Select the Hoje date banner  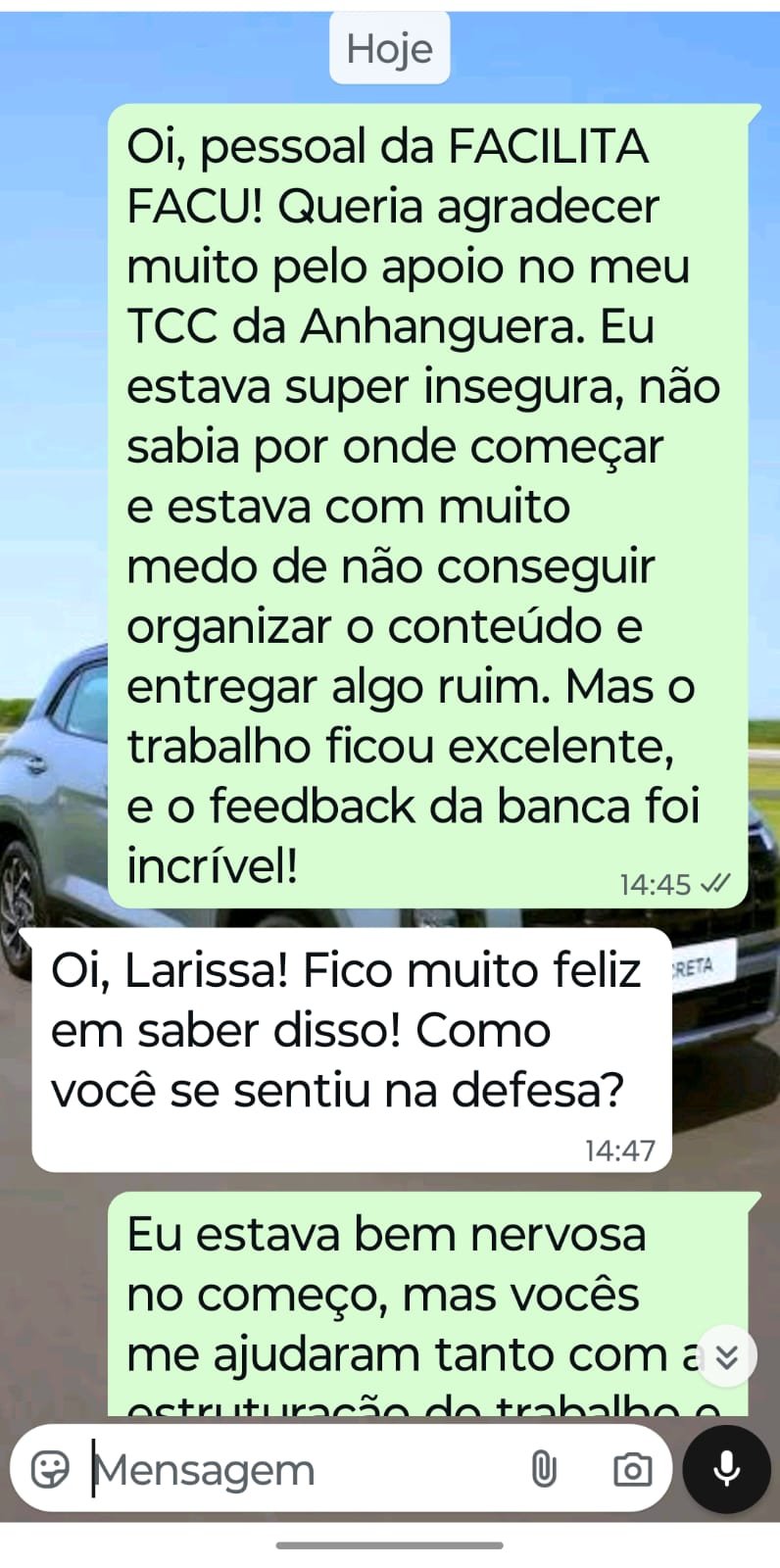[x=389, y=48]
